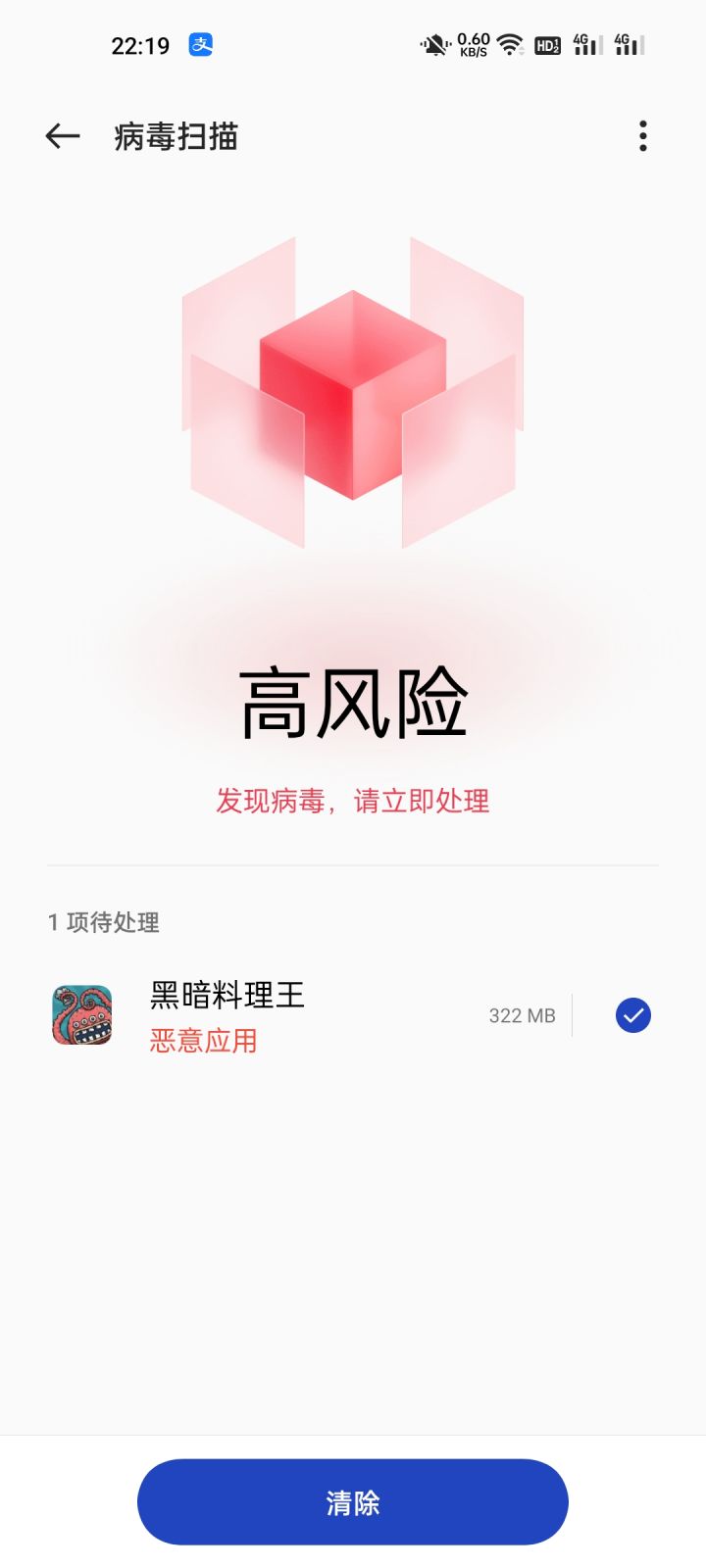Open the three-dot overflow menu

tap(642, 136)
